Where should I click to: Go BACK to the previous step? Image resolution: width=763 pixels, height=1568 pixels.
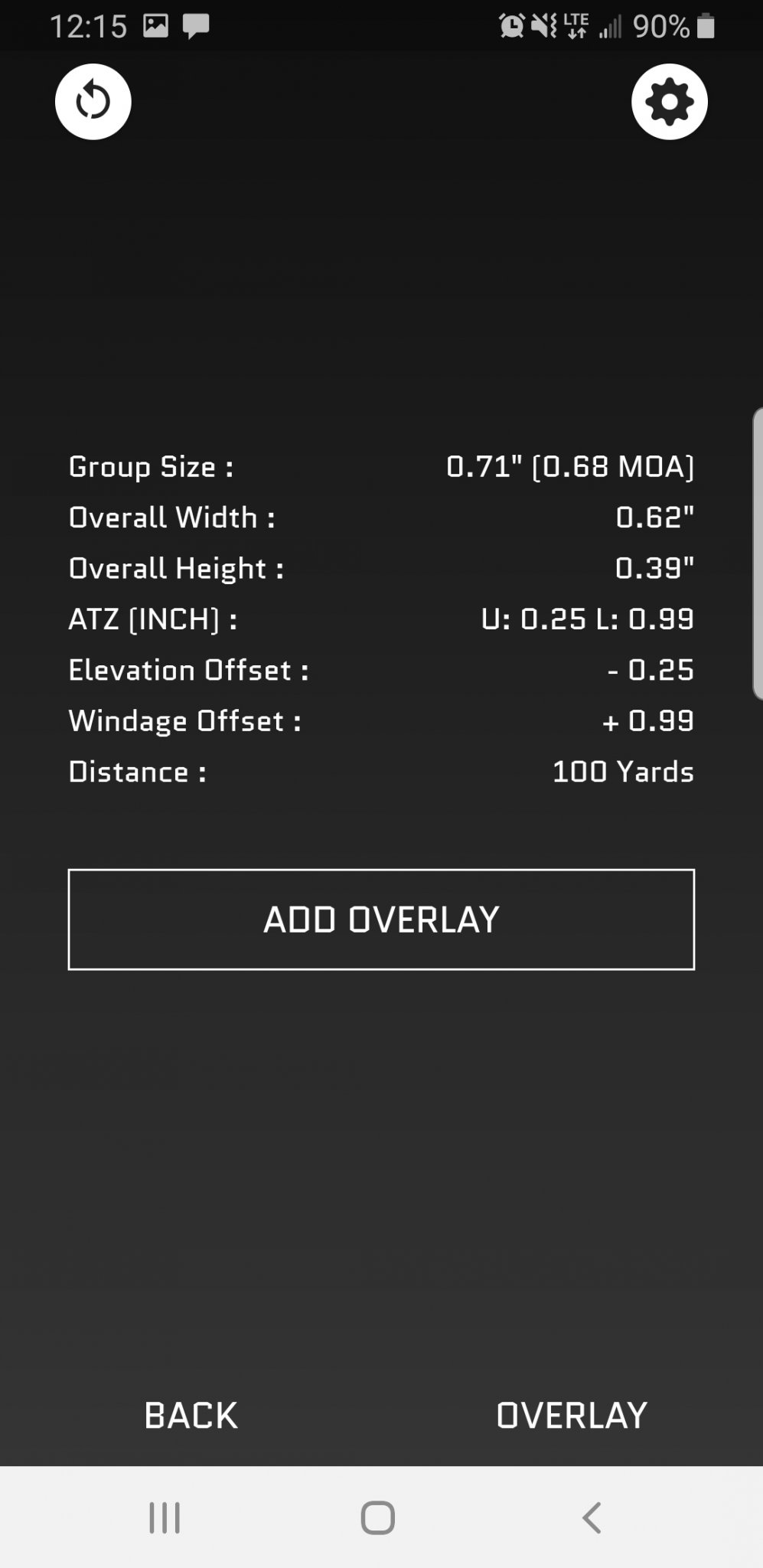pos(191,1416)
